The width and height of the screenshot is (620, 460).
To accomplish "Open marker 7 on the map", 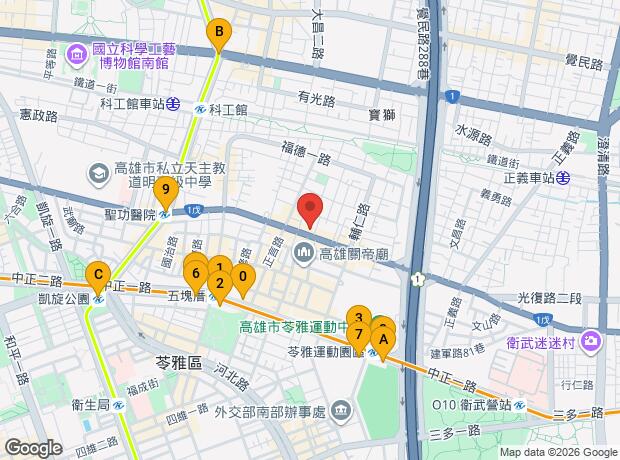I will (358, 335).
